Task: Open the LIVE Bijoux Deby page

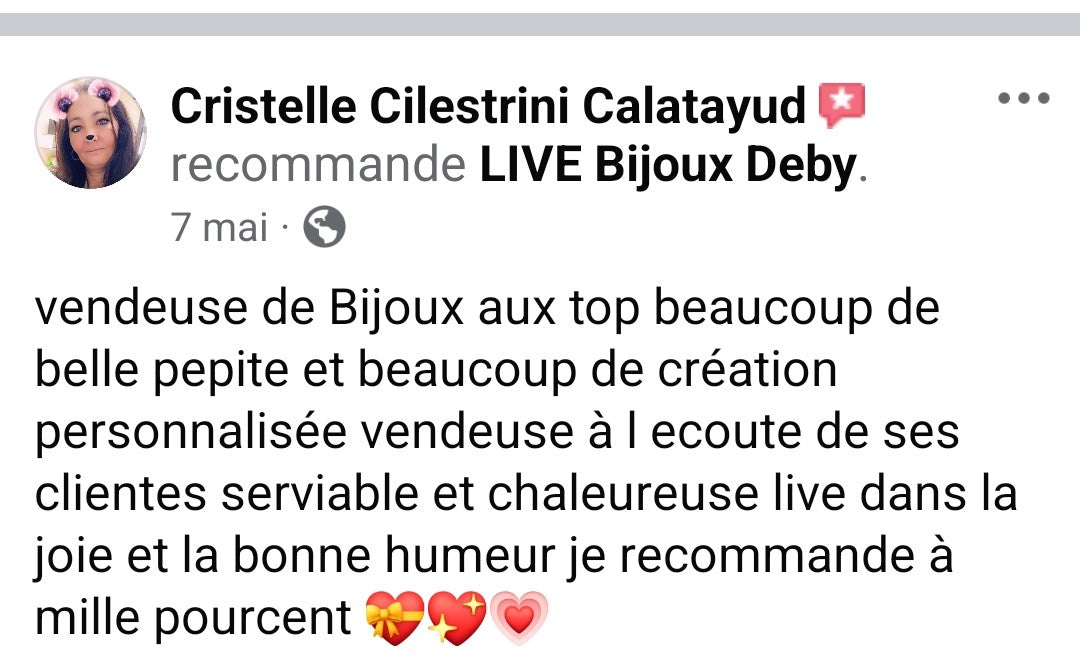Action: (x=666, y=167)
